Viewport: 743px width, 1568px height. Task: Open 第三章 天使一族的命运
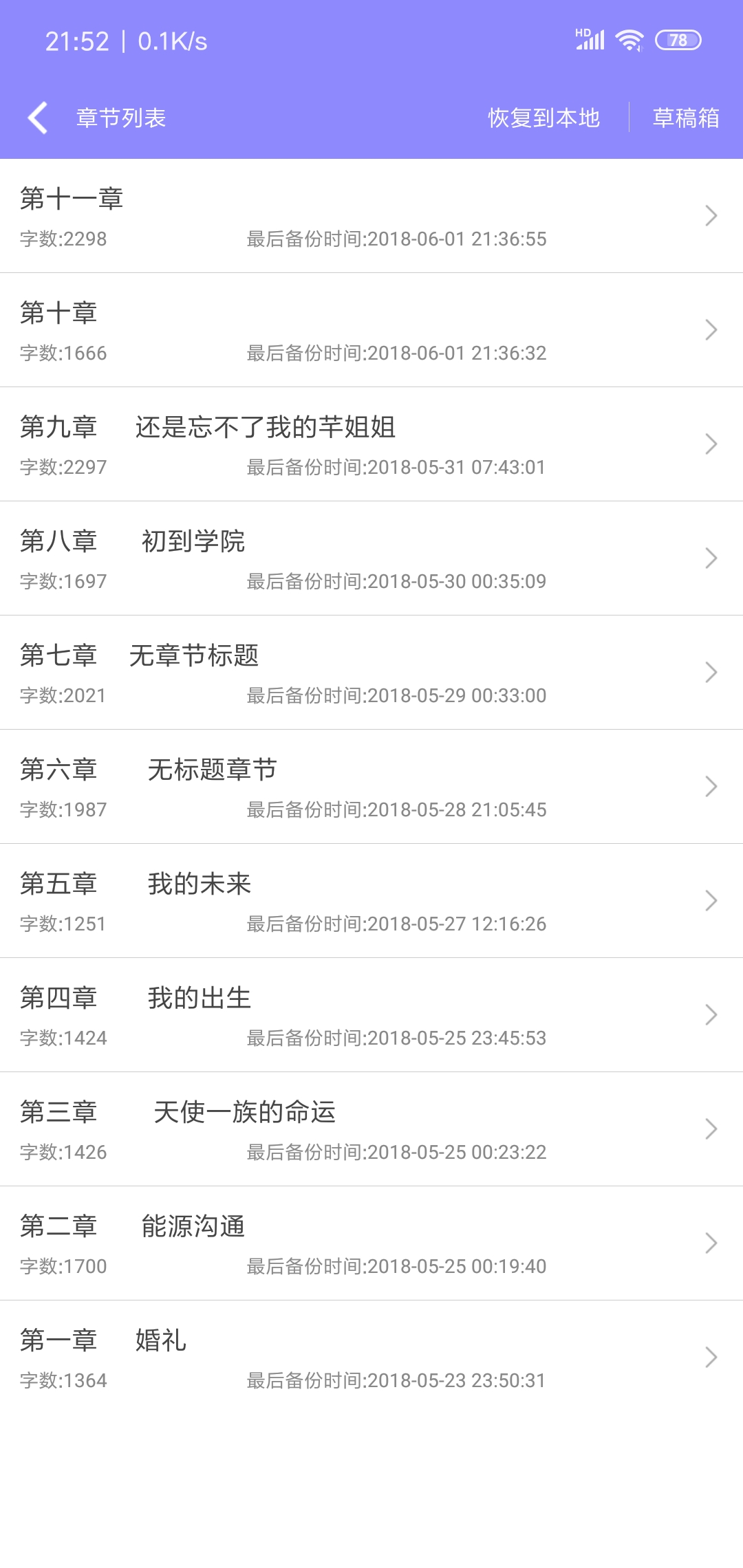pyautogui.click(x=371, y=1129)
